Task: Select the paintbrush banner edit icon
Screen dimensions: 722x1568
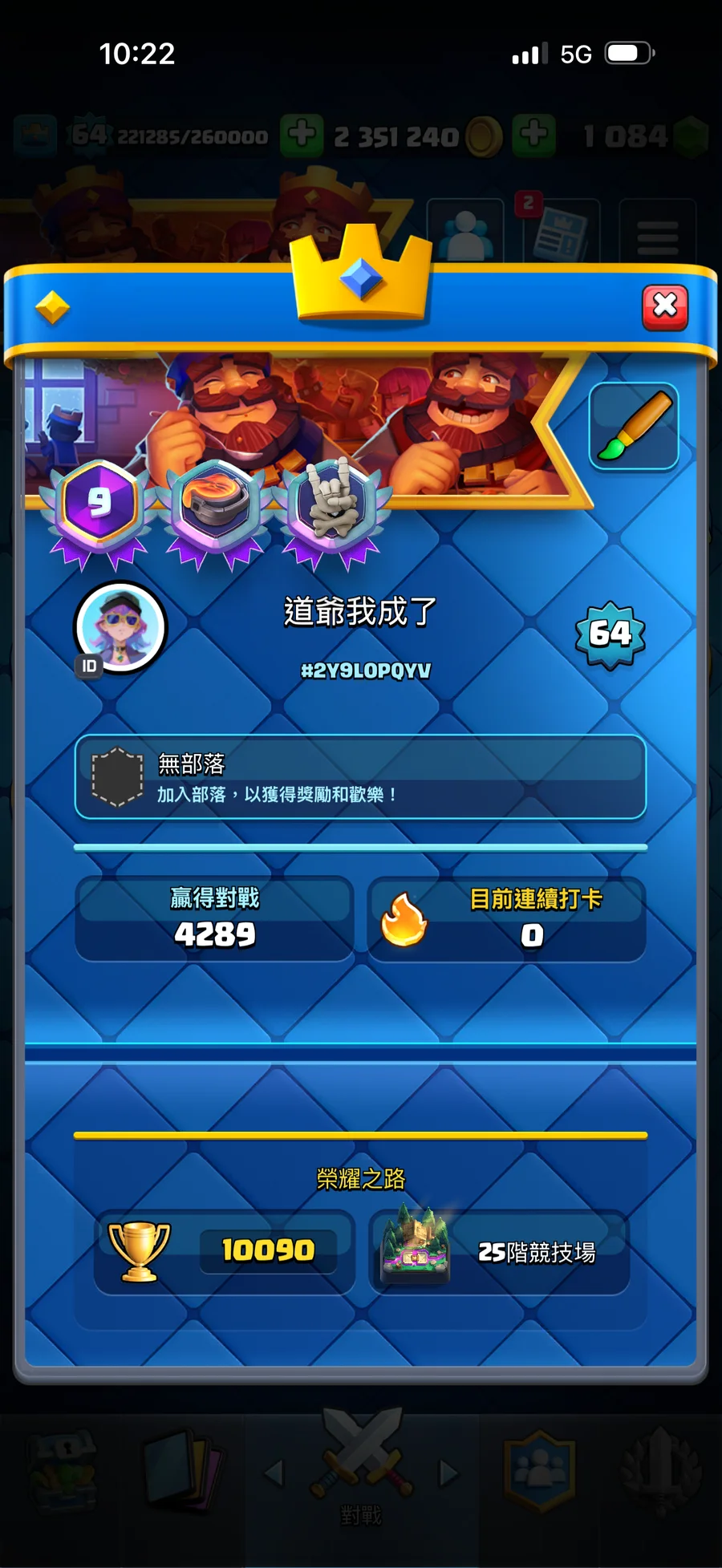Action: pyautogui.click(x=633, y=425)
